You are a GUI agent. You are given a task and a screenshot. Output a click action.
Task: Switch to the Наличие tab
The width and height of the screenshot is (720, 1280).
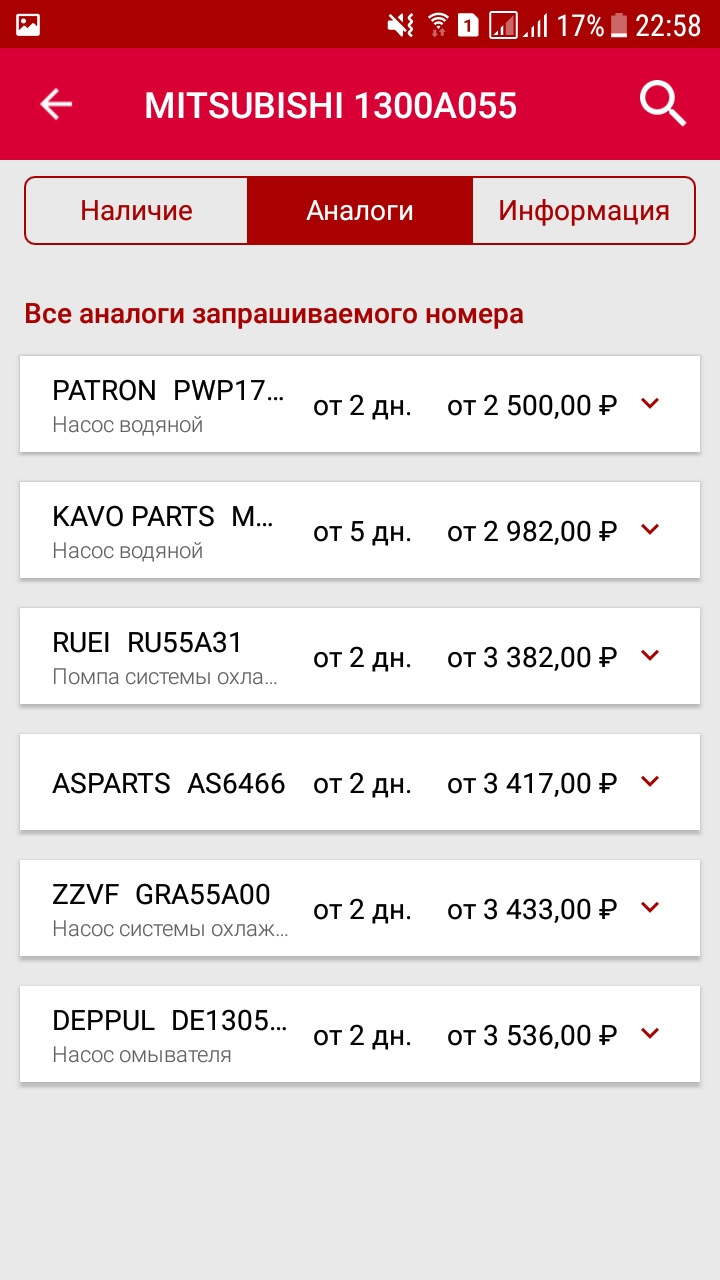137,210
